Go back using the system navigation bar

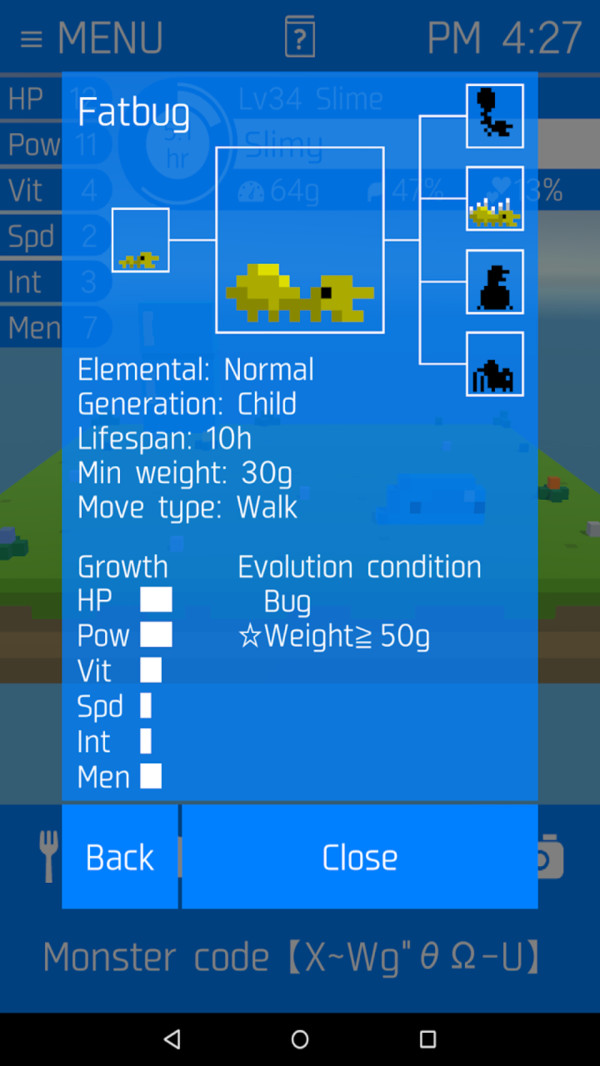[x=173, y=1039]
